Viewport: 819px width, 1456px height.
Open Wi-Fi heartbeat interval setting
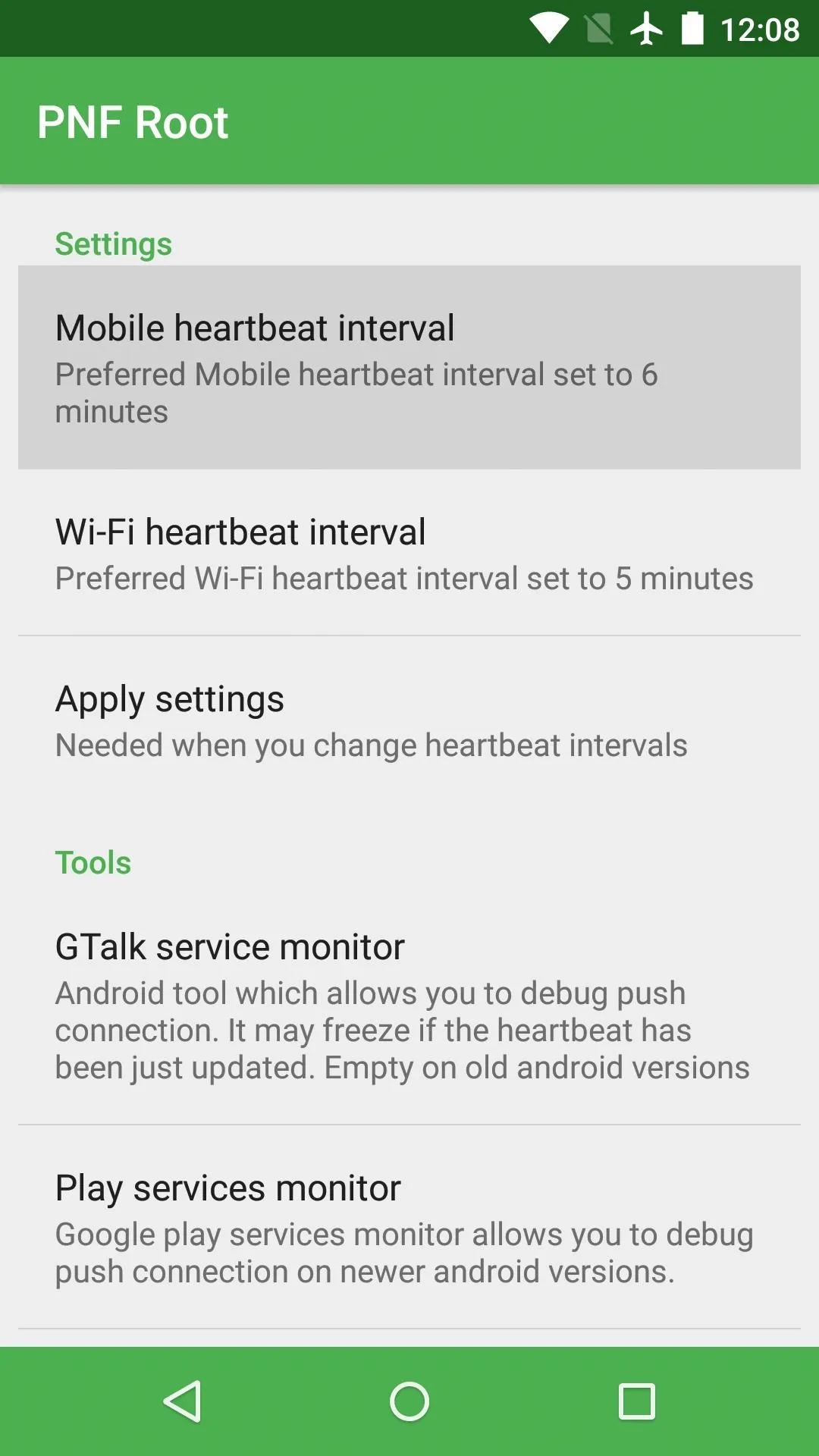[409, 553]
